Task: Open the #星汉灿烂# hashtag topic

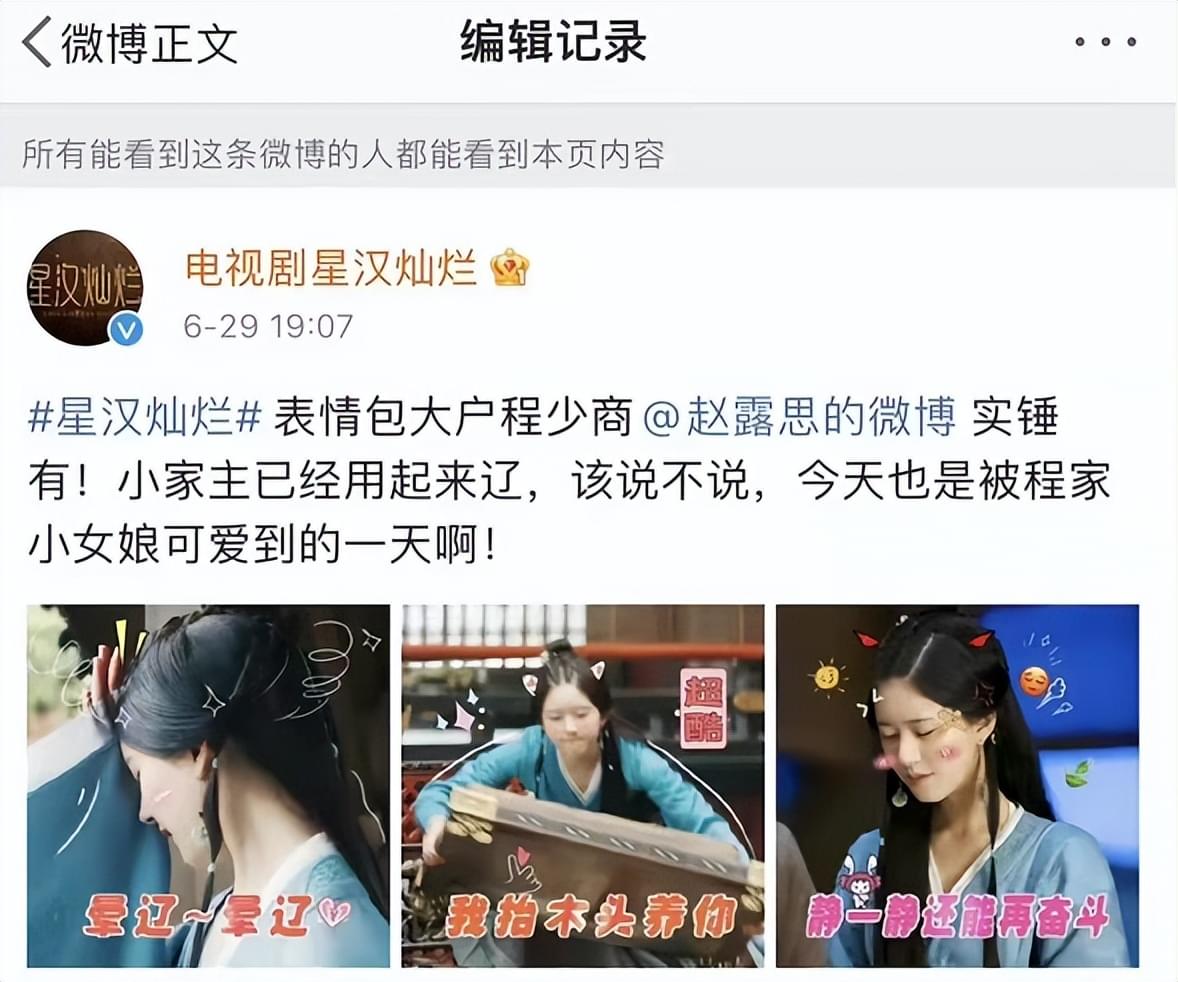Action: [x=145, y=418]
